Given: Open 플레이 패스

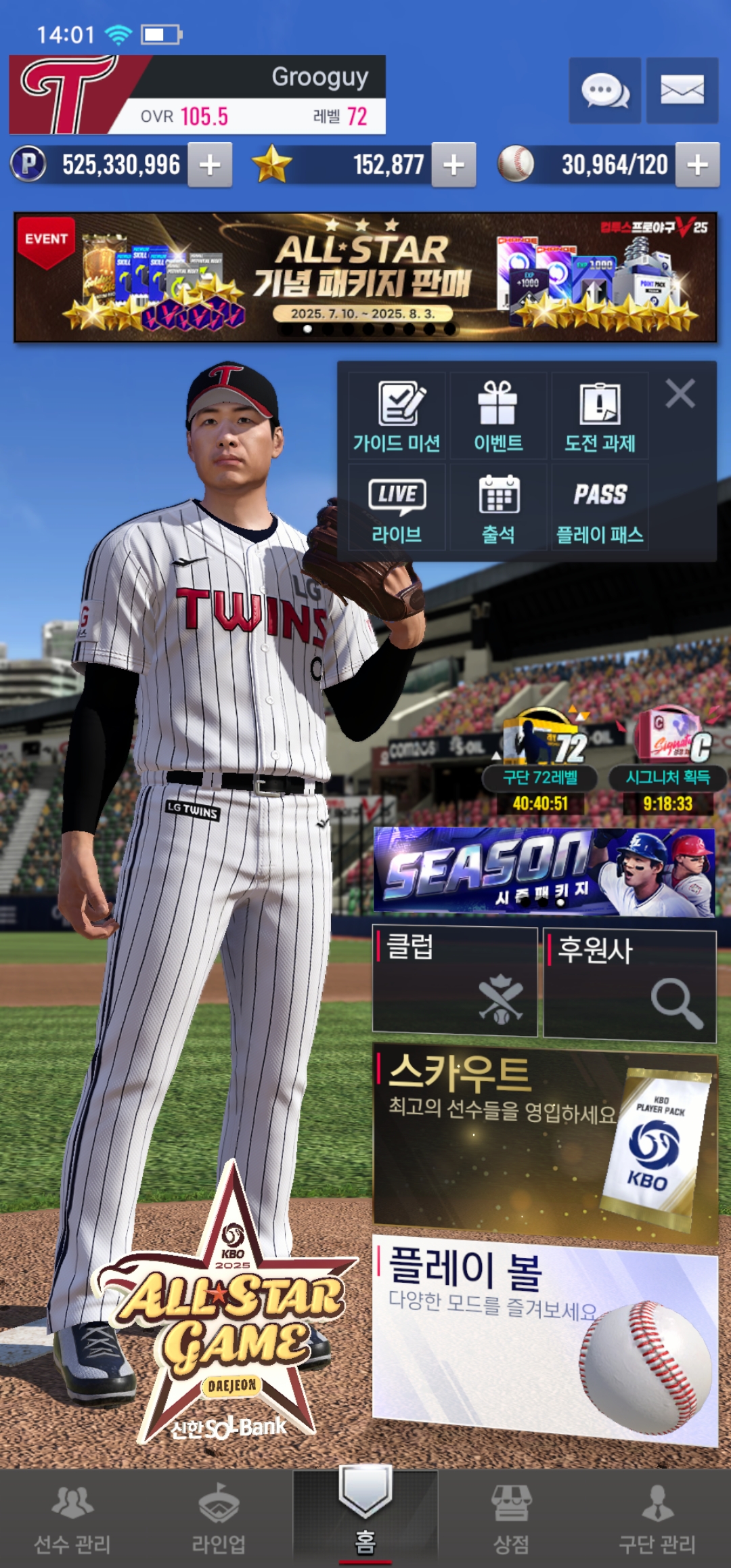Looking at the screenshot, I should (600, 508).
